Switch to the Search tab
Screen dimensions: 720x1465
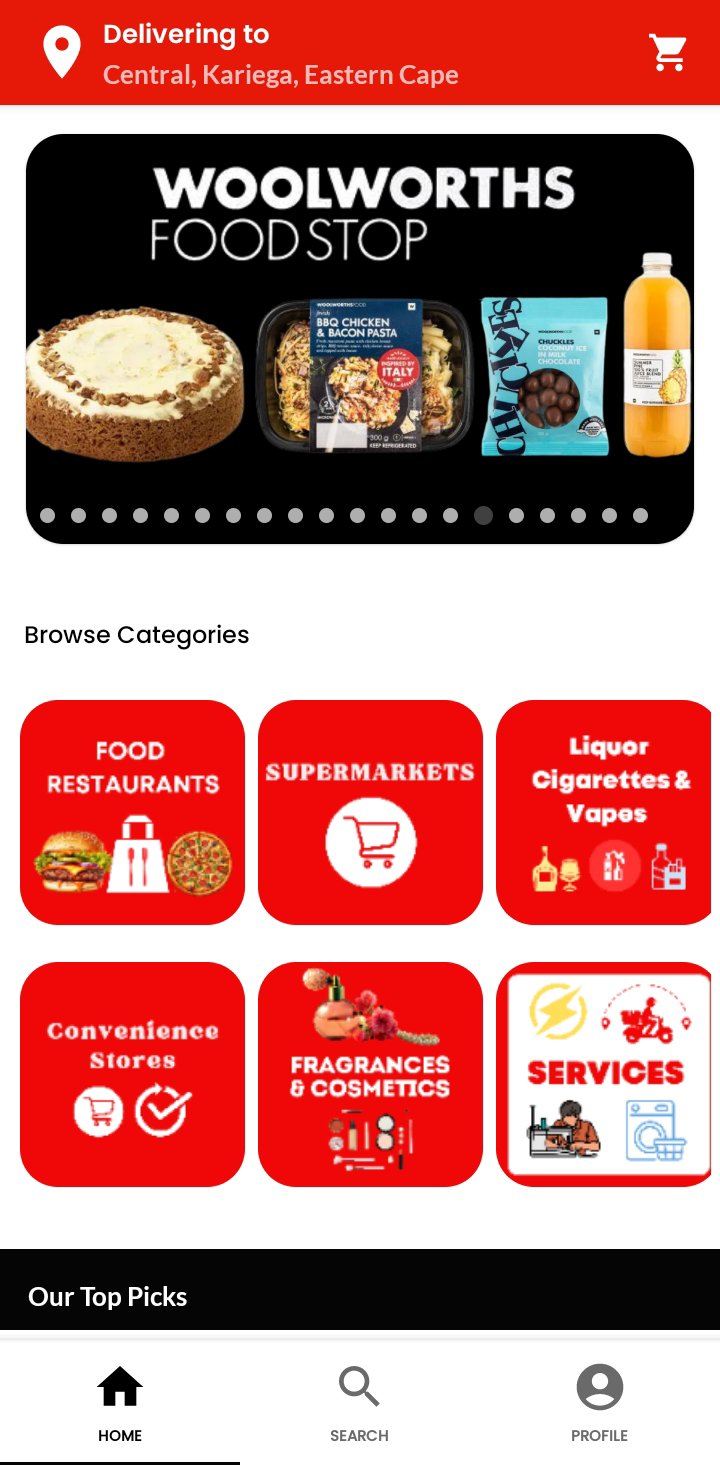359,1402
